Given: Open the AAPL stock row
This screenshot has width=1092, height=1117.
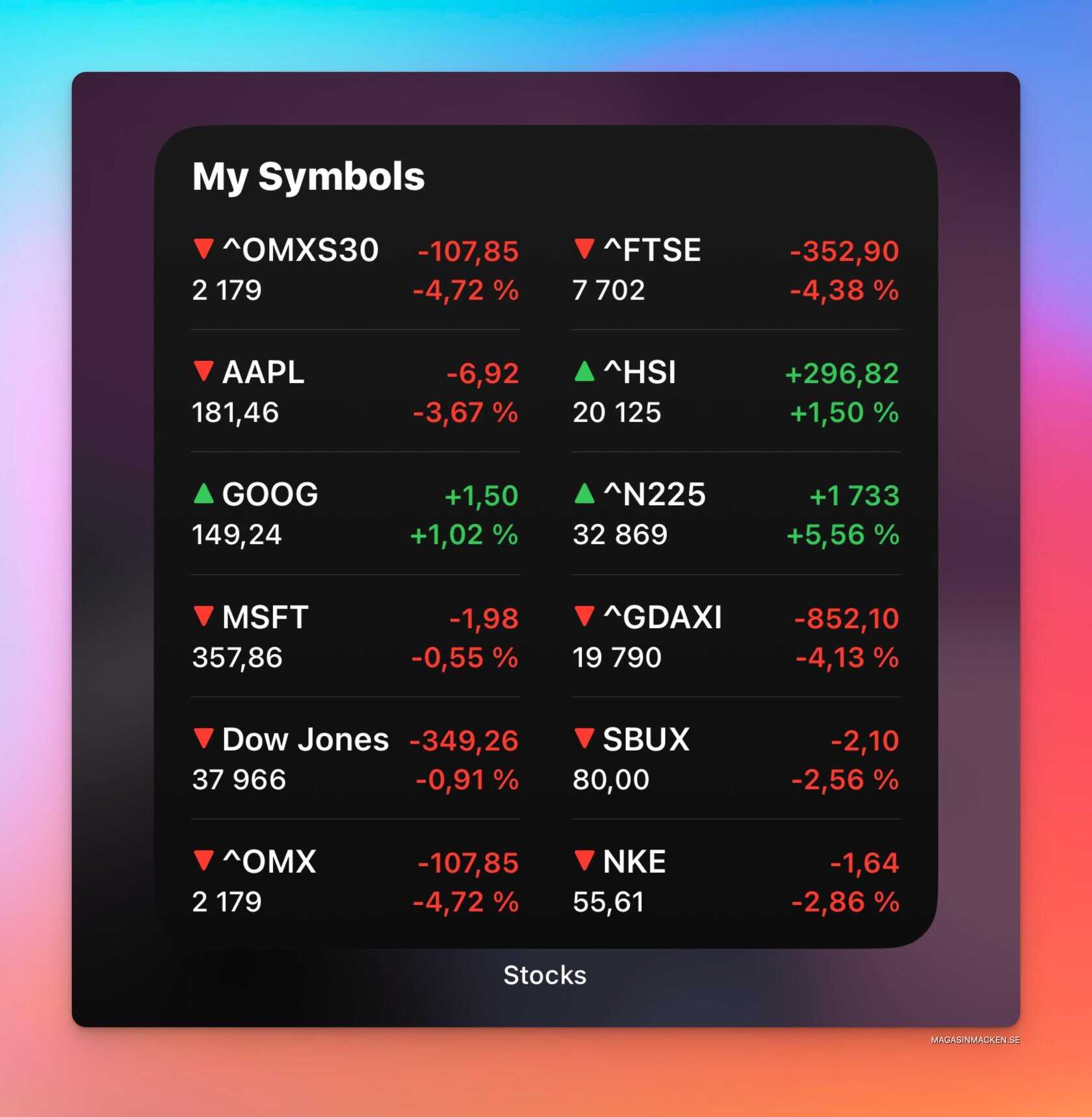Looking at the screenshot, I should [x=355, y=392].
